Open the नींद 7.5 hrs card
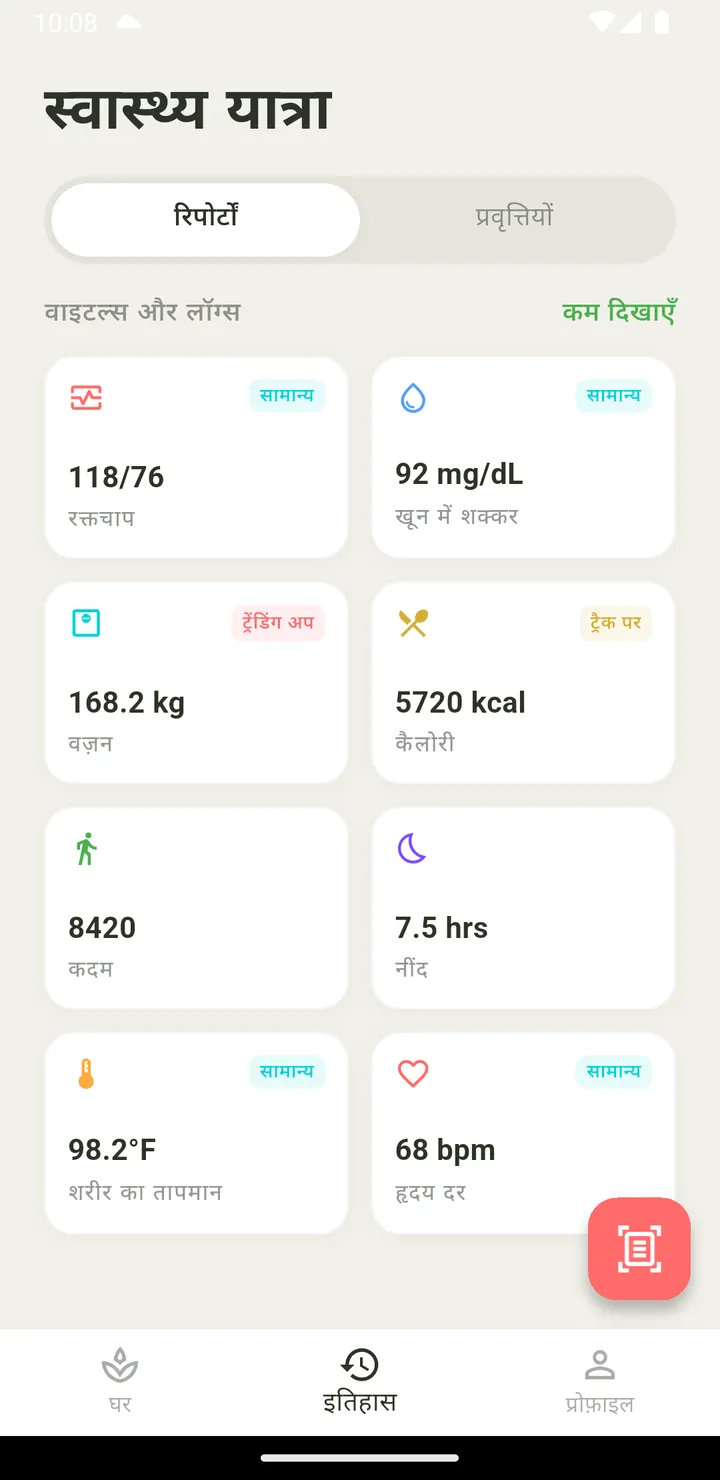 click(x=523, y=908)
